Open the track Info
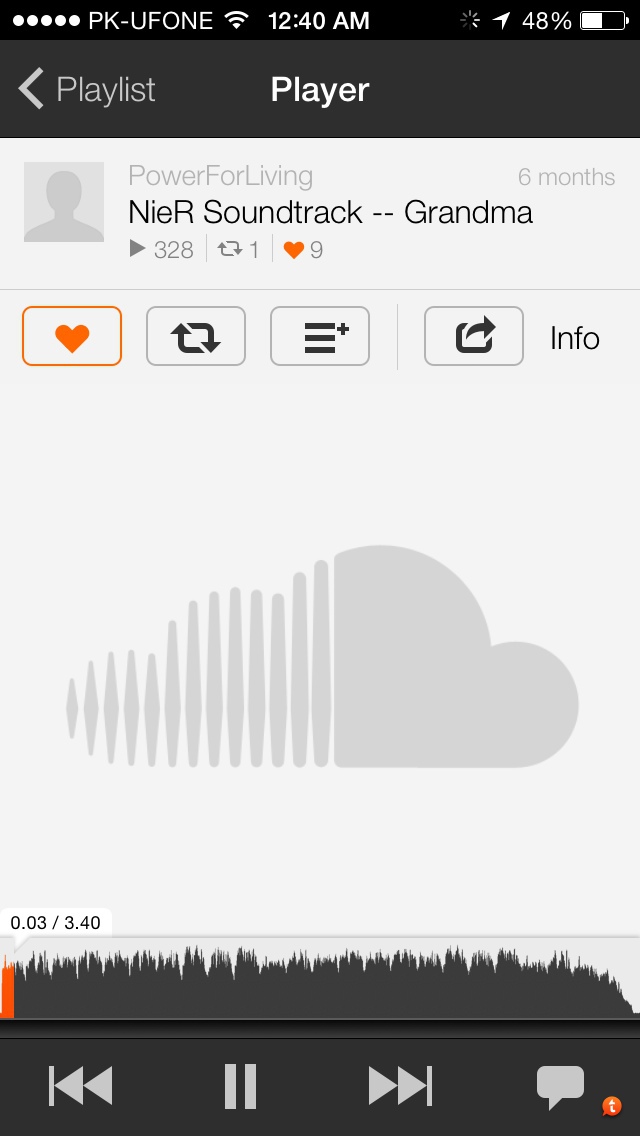The width and height of the screenshot is (640, 1136). point(574,338)
